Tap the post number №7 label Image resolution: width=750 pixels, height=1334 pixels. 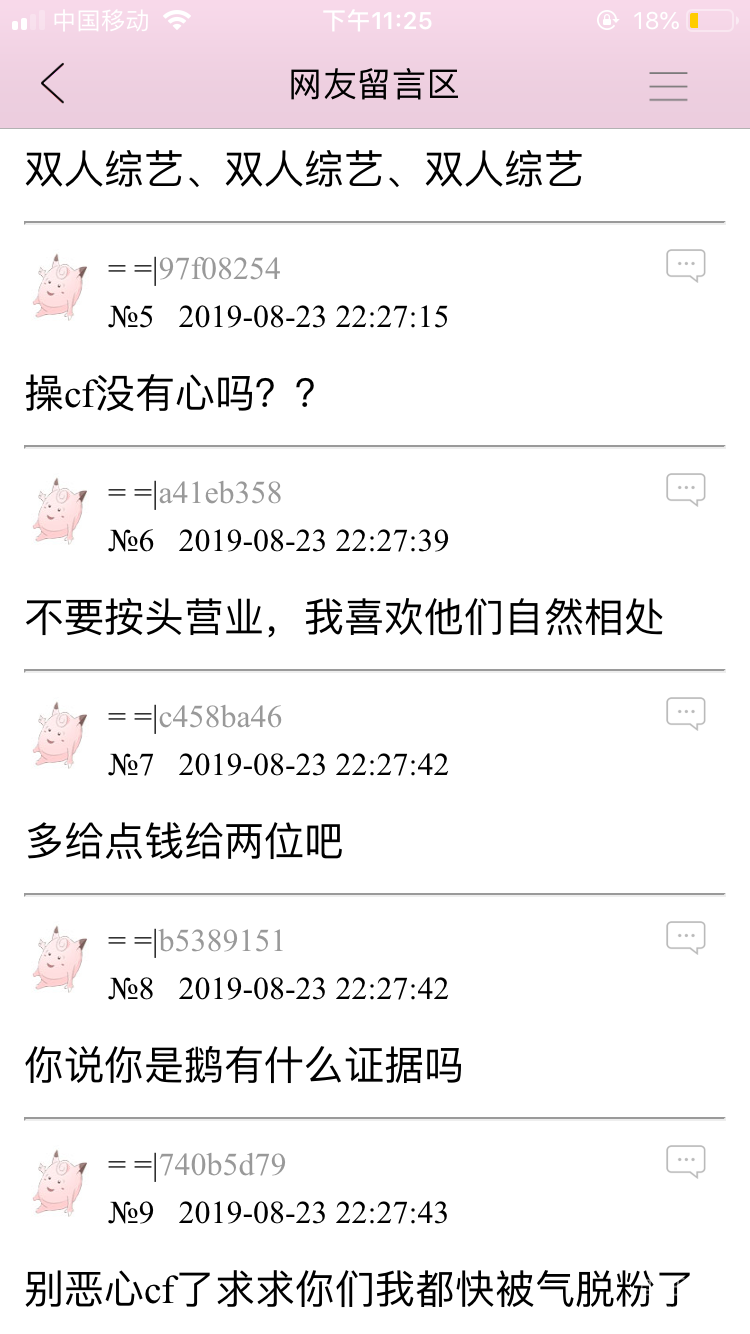point(130,764)
